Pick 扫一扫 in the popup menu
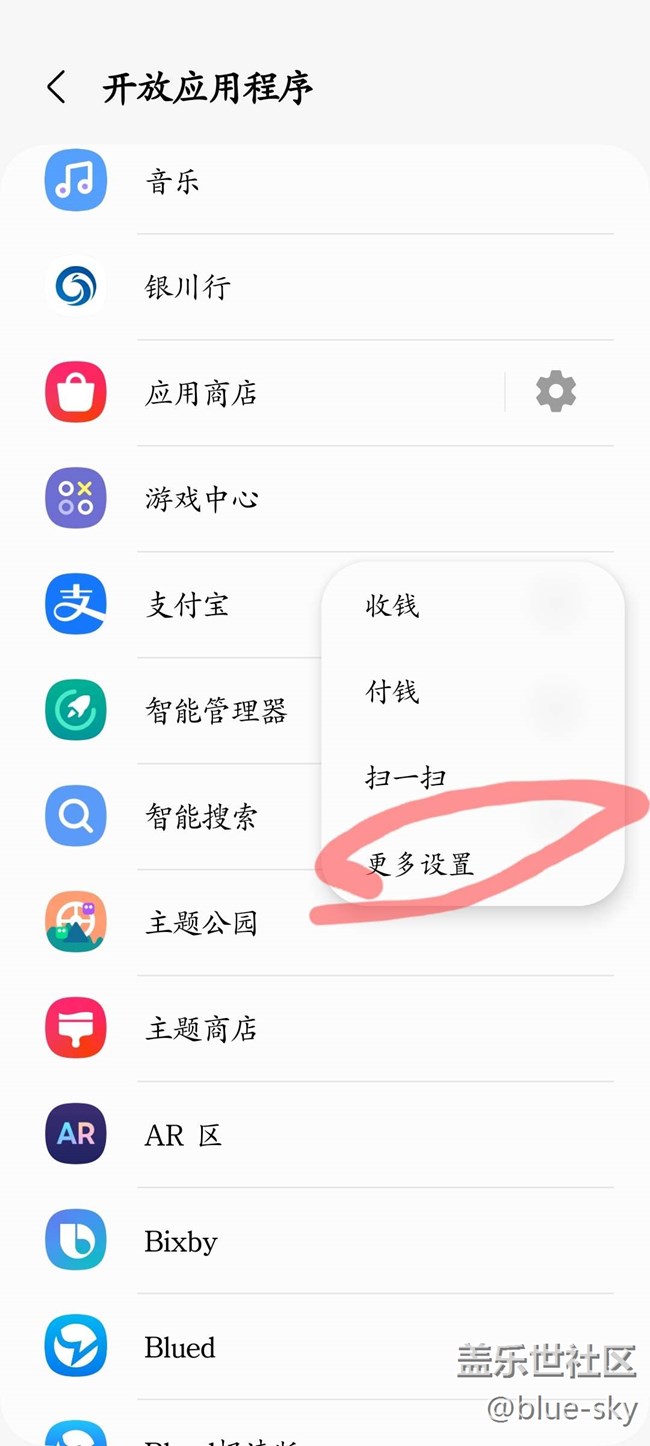 [405, 778]
